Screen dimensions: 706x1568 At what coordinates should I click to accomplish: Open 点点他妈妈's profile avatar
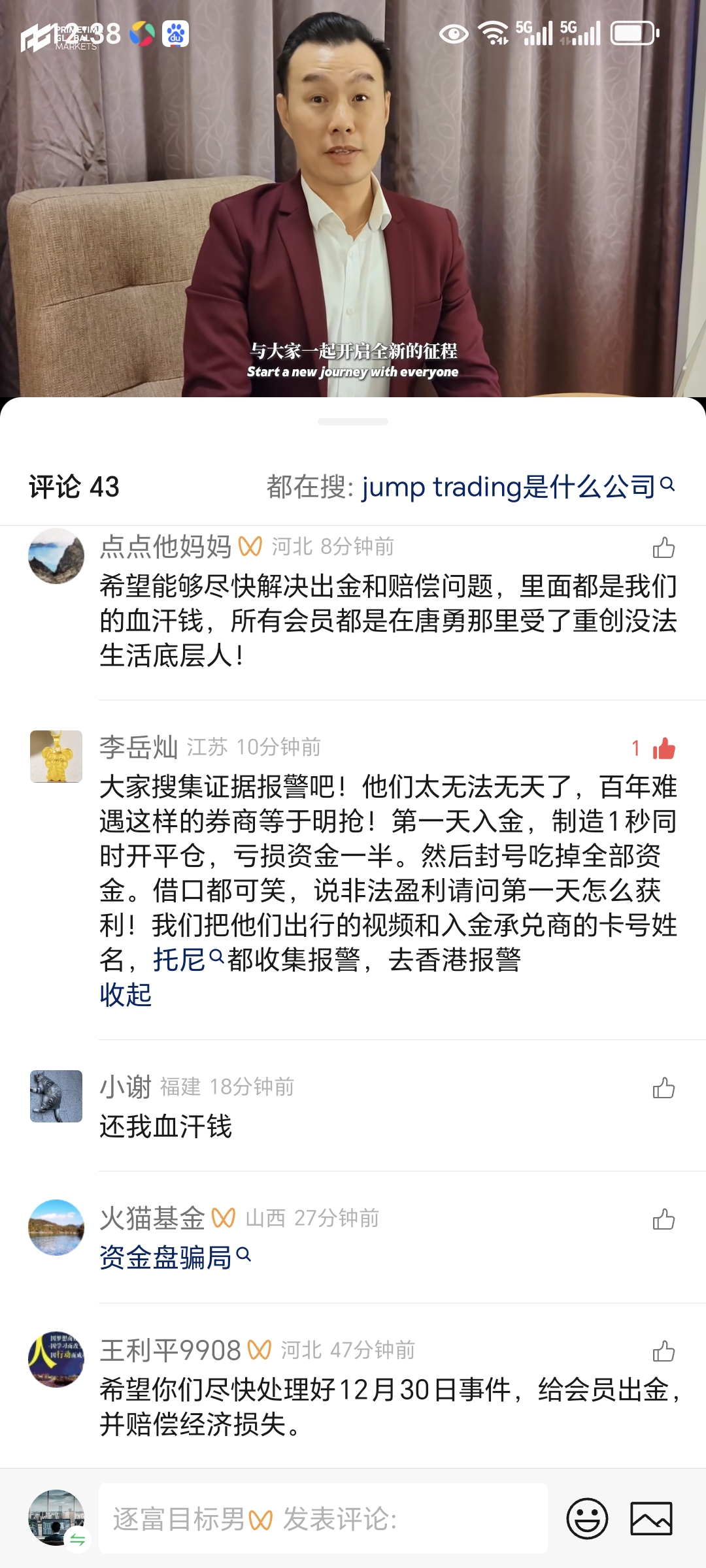point(56,556)
